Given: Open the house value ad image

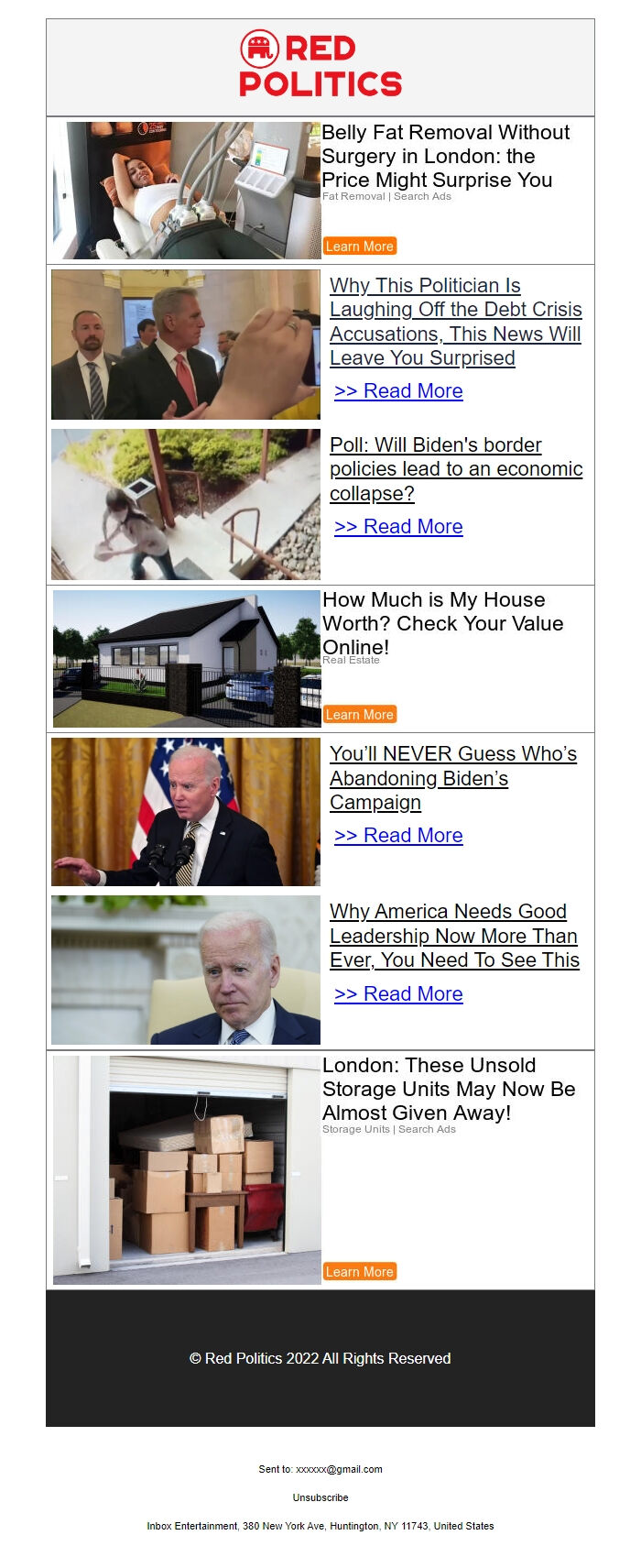Looking at the screenshot, I should [187, 659].
